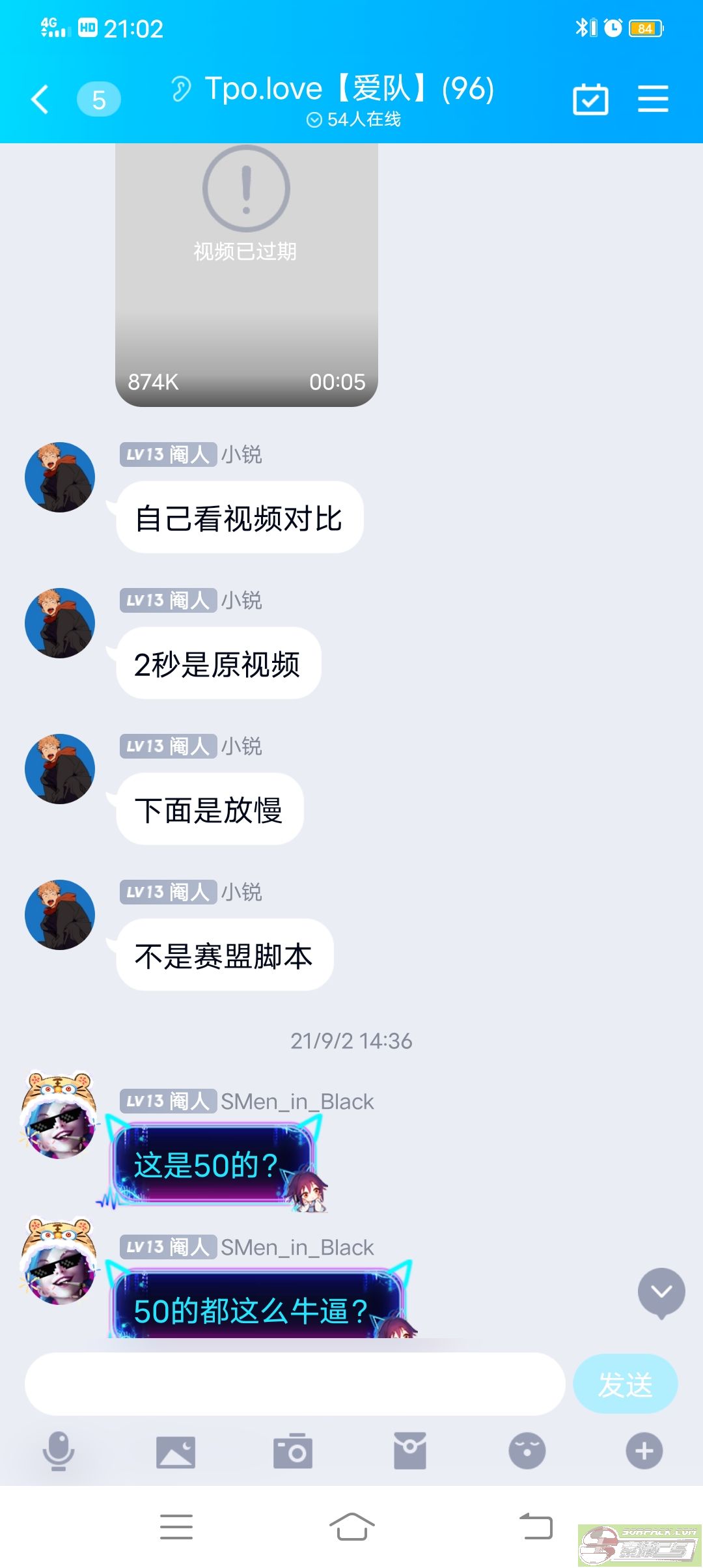Tap the system home button
Screen dimensions: 703x1568
[352, 1526]
